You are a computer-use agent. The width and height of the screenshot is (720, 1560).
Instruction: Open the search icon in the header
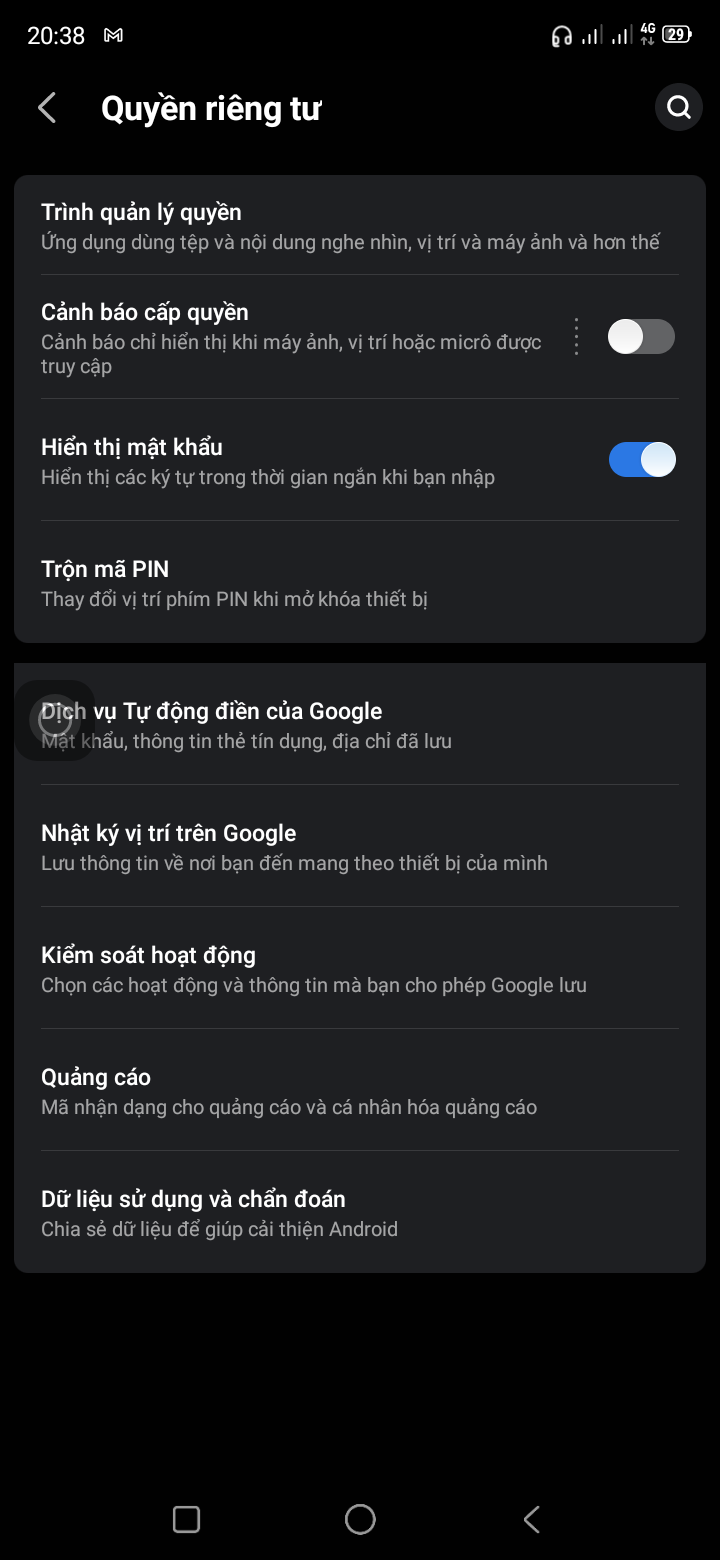tap(679, 108)
